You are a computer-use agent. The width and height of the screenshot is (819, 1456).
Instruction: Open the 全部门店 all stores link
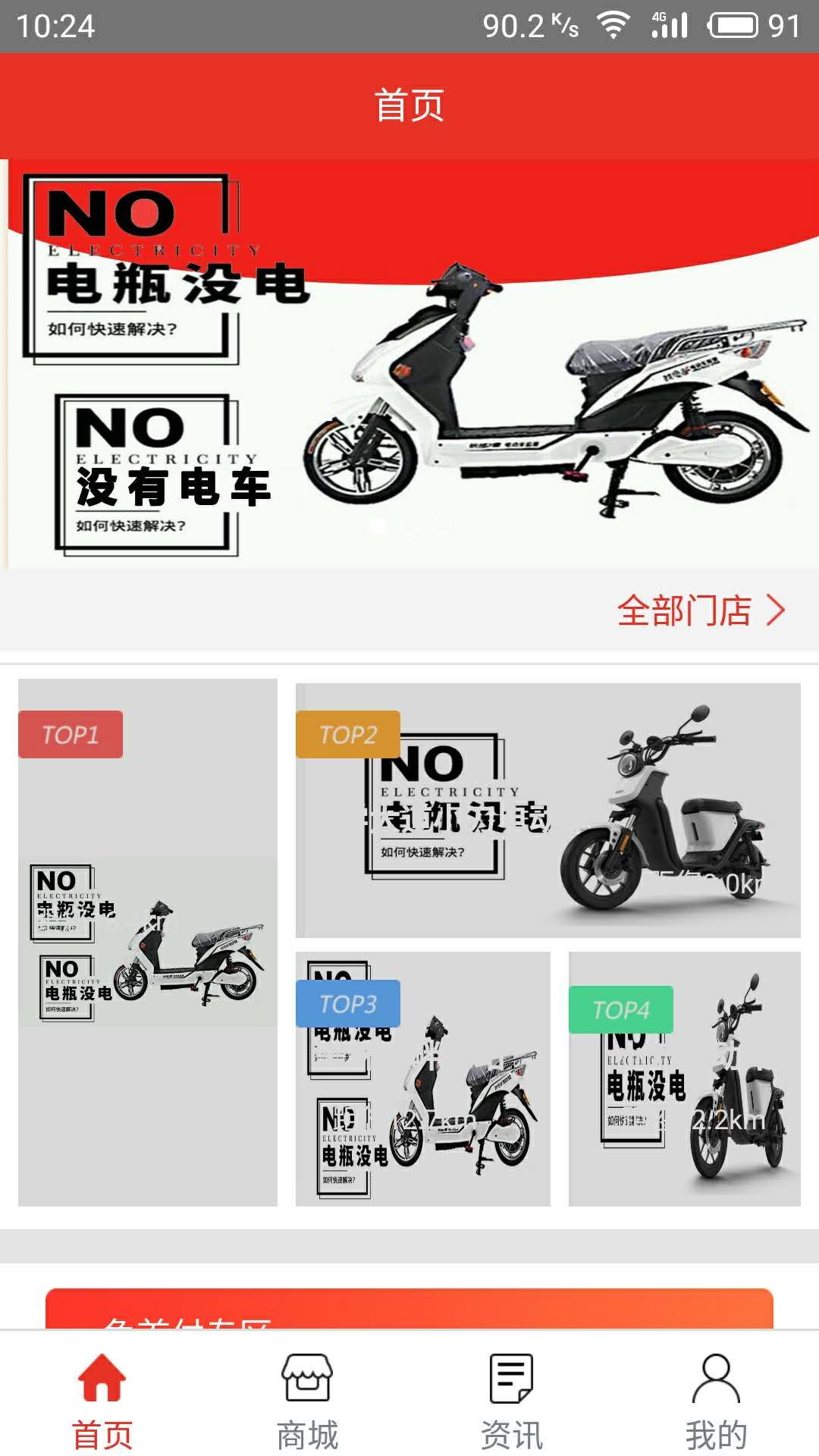coord(699,610)
